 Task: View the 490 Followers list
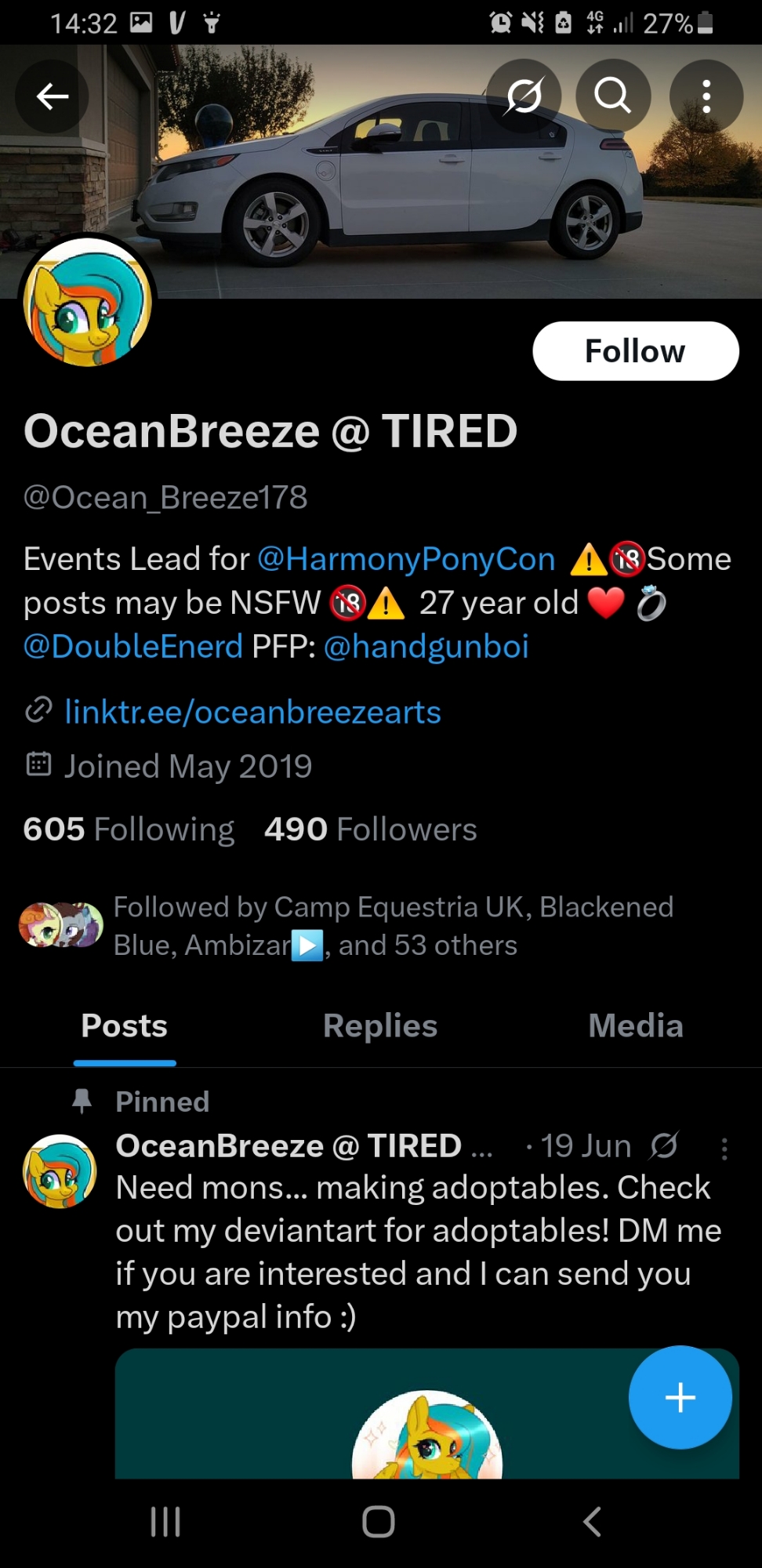pos(370,829)
